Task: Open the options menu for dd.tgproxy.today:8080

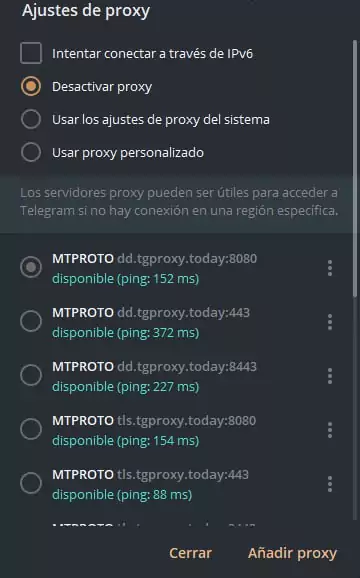Action: coord(330,268)
